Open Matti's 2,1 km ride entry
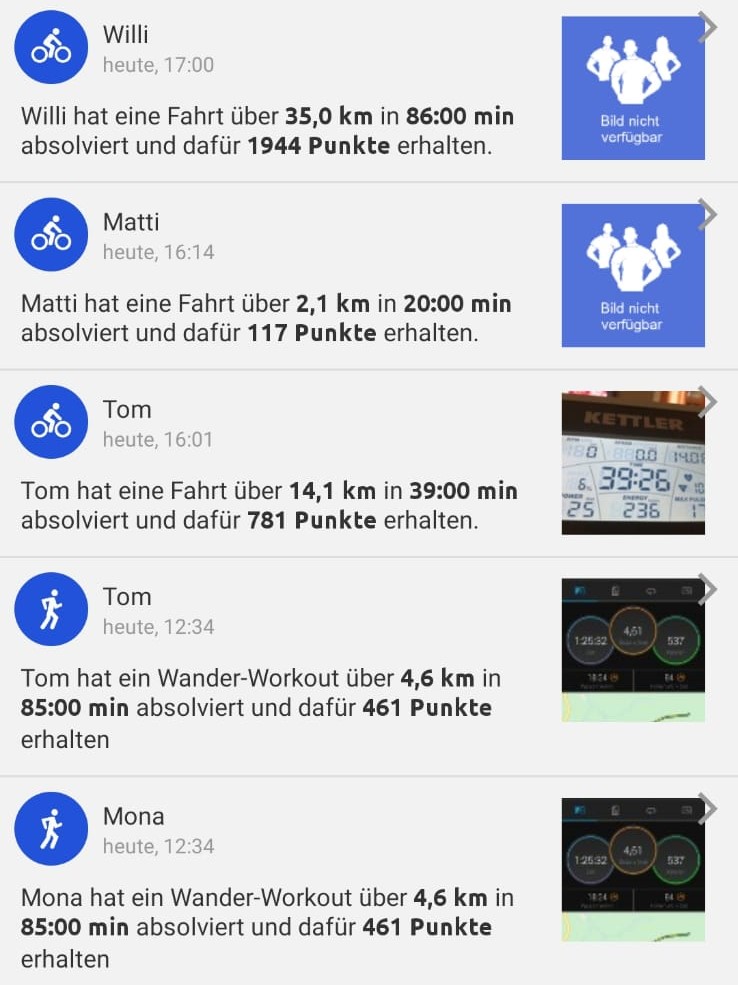 point(265,318)
